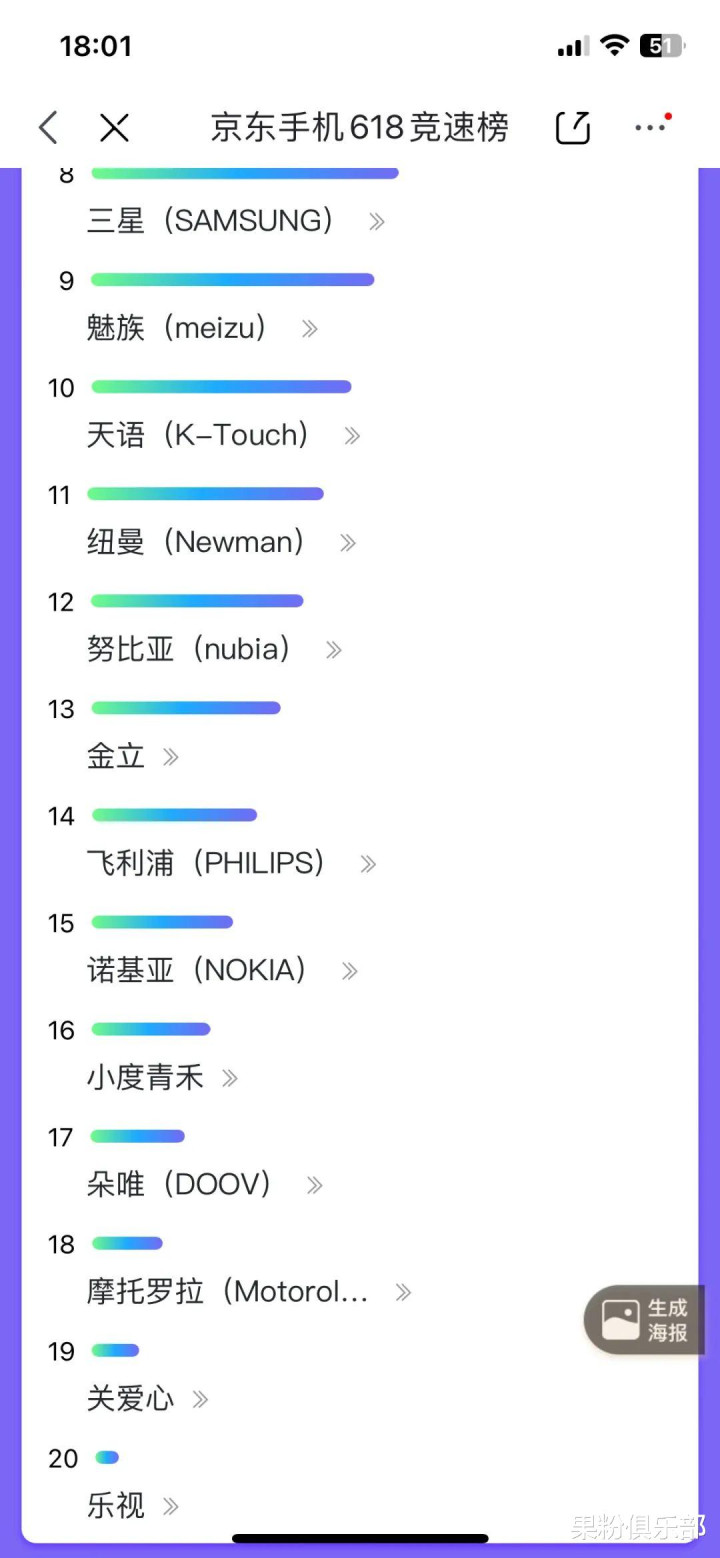Open the 摩托罗拉 (Motorola) brand entry
This screenshot has width=720, height=1558.
(249, 1291)
